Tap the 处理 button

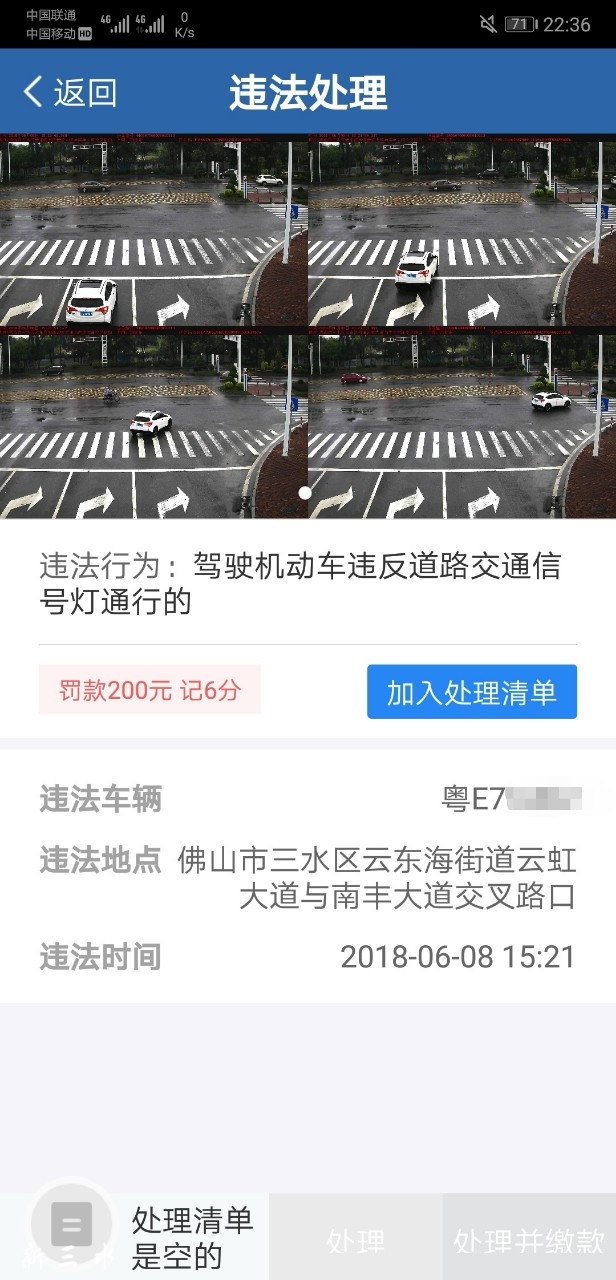[355, 1241]
